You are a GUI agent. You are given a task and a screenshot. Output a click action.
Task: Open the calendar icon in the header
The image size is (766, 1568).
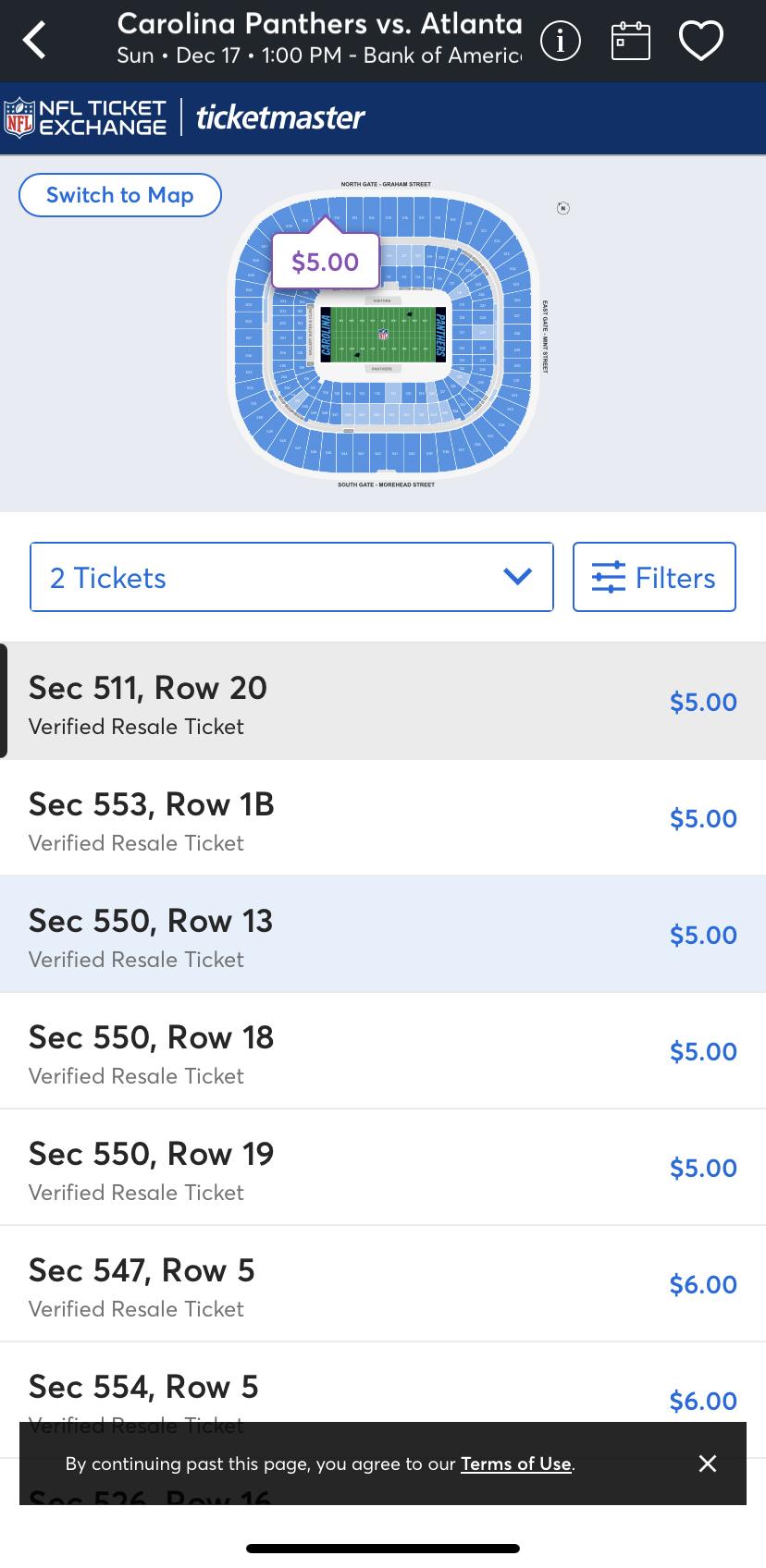pos(631,41)
